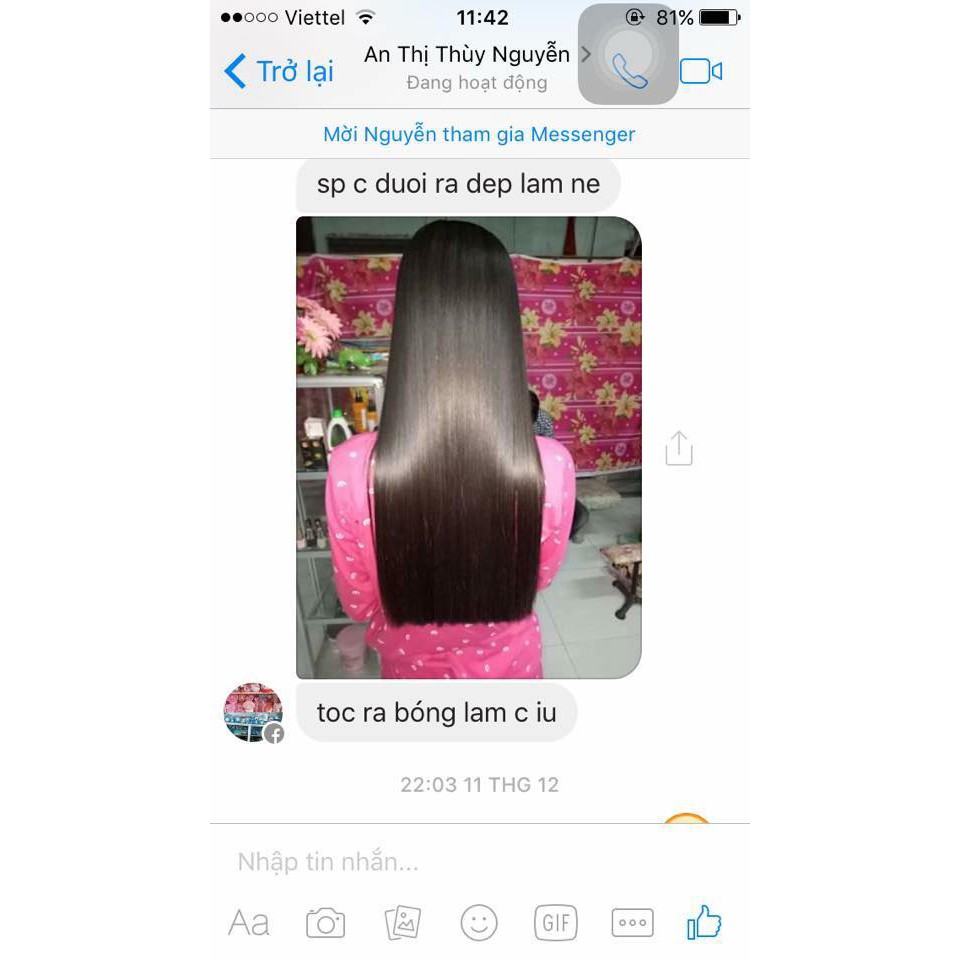Tap Mời Nguyễn tham gia Messenger
This screenshot has height=960, width=960.
pos(479,134)
